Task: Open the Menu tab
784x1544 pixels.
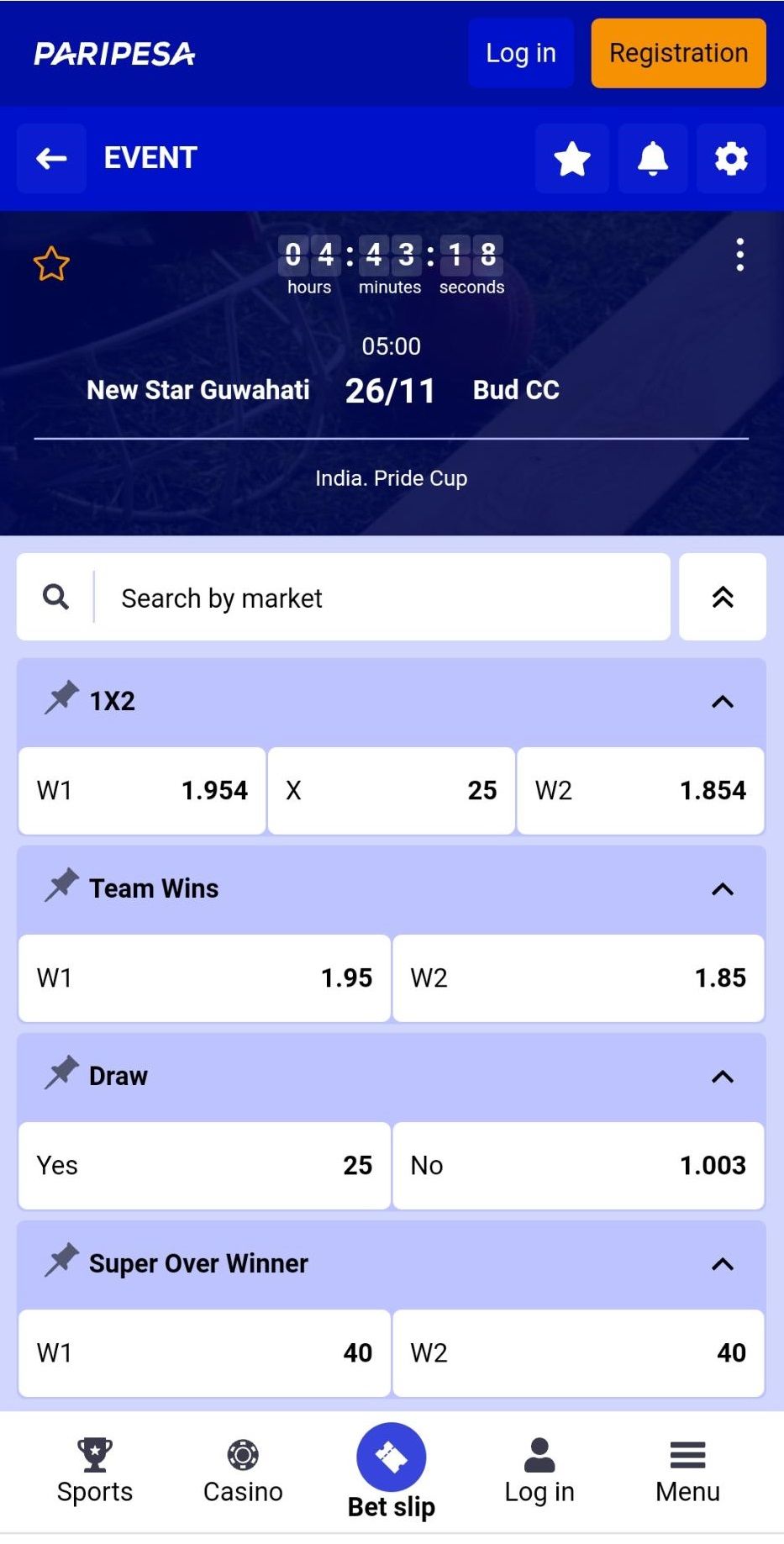Action: [687, 1473]
